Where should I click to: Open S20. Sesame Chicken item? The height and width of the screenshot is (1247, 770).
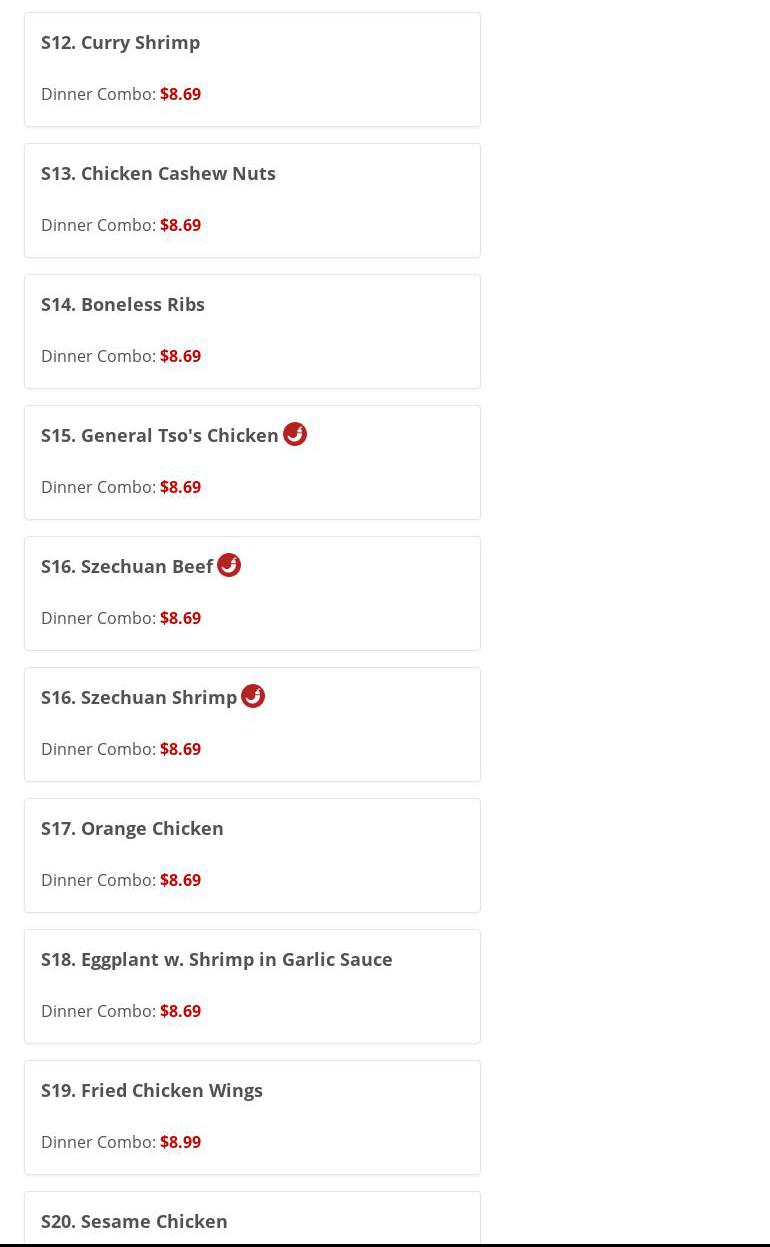(x=252, y=1218)
